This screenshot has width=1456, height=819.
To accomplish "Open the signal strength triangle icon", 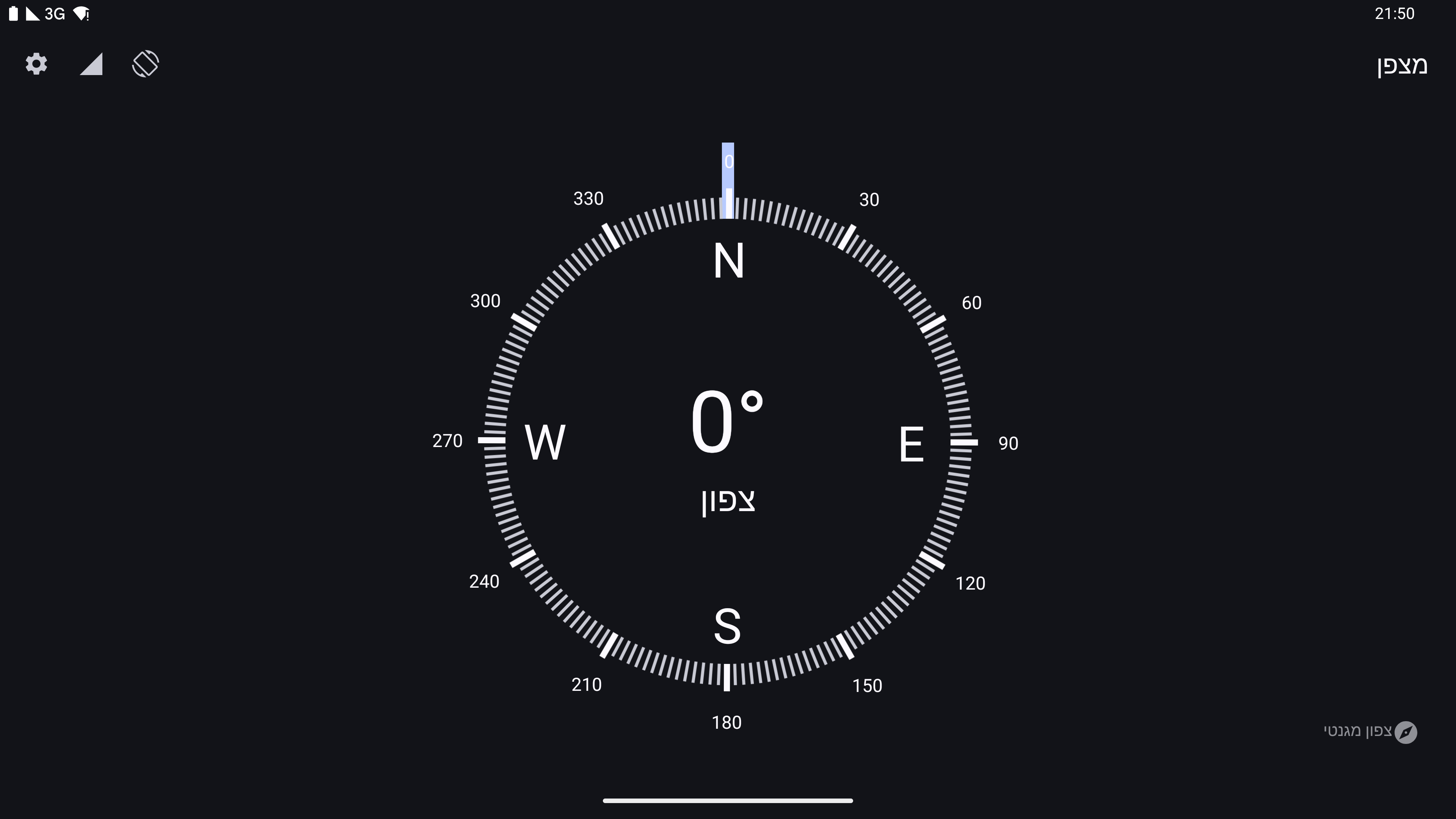I will 91,64.
